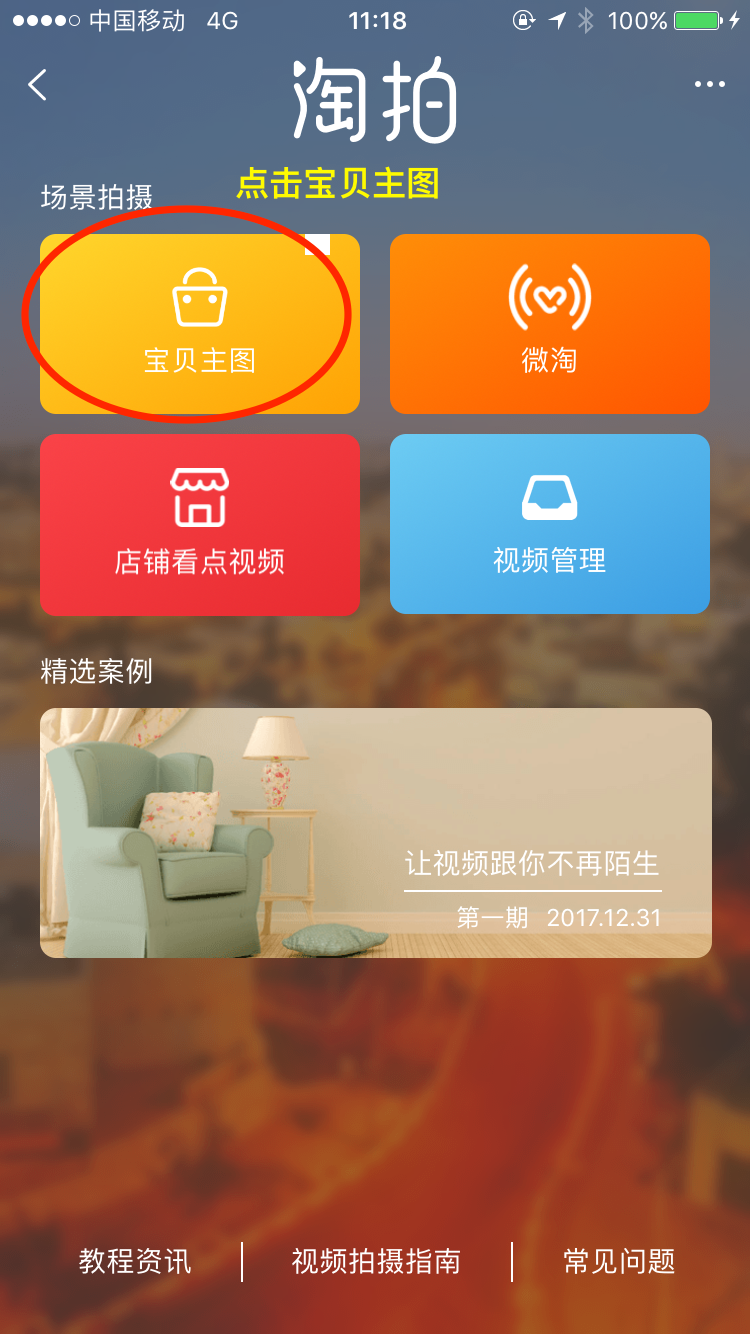This screenshot has height=1334, width=750.
Task: Open the 宝贝主图 shooting tile
Action: 200,323
